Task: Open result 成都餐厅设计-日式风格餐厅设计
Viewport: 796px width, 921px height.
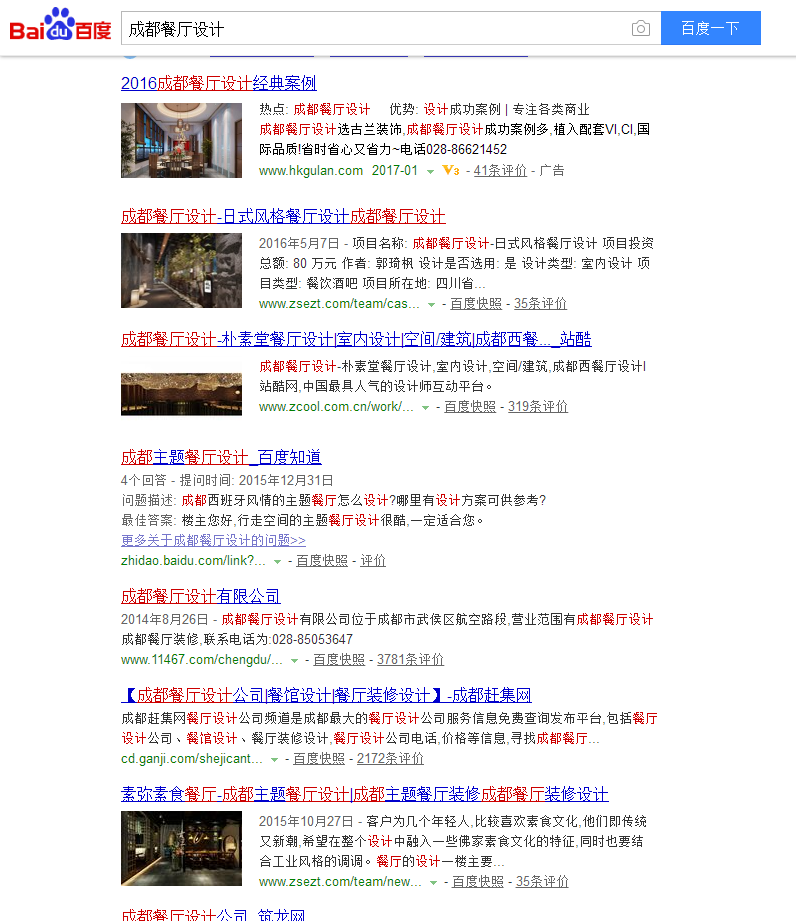Action: 283,217
